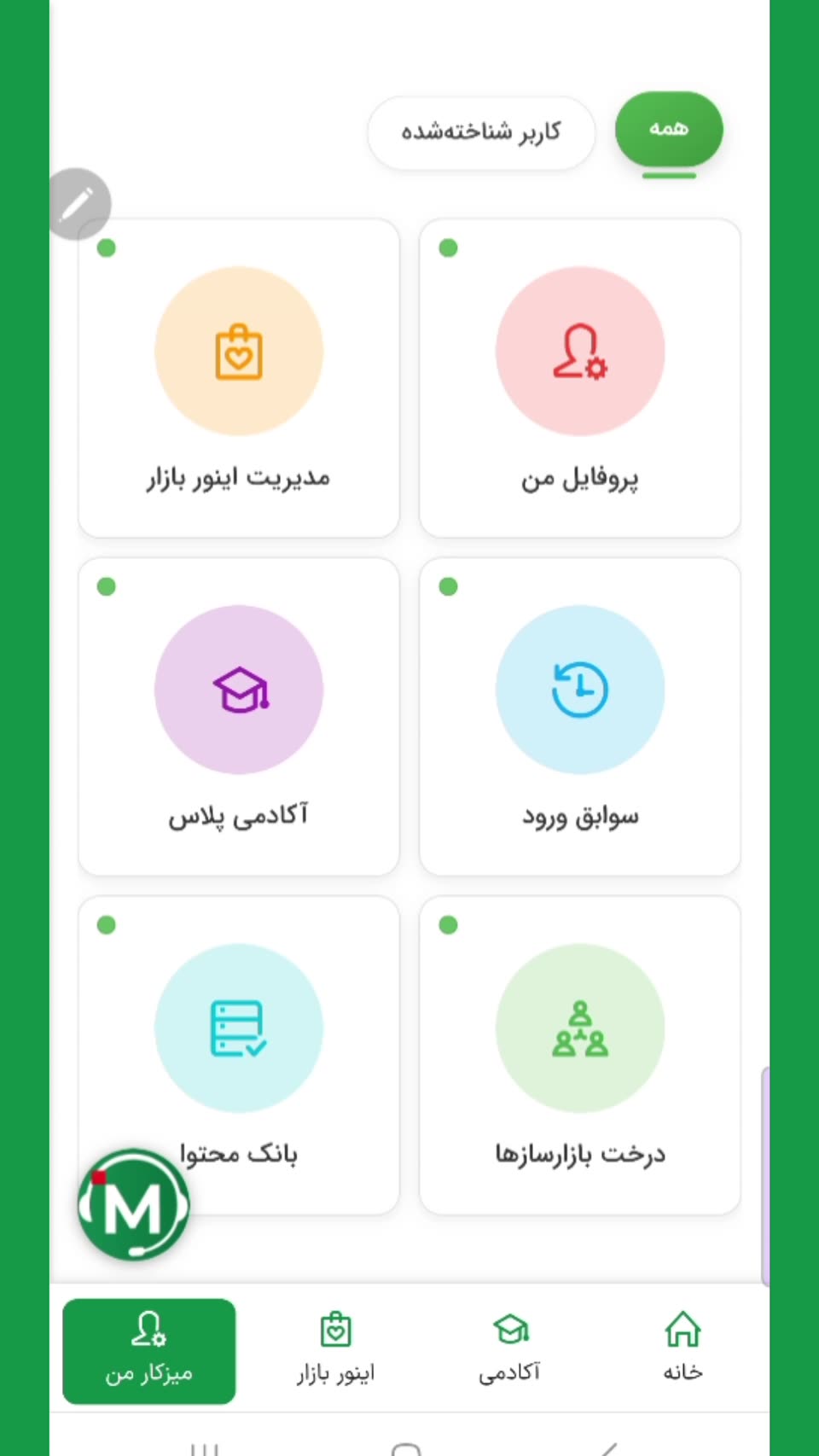Select the همه filter chip
Image resolution: width=819 pixels, height=1456 pixels.
point(669,129)
